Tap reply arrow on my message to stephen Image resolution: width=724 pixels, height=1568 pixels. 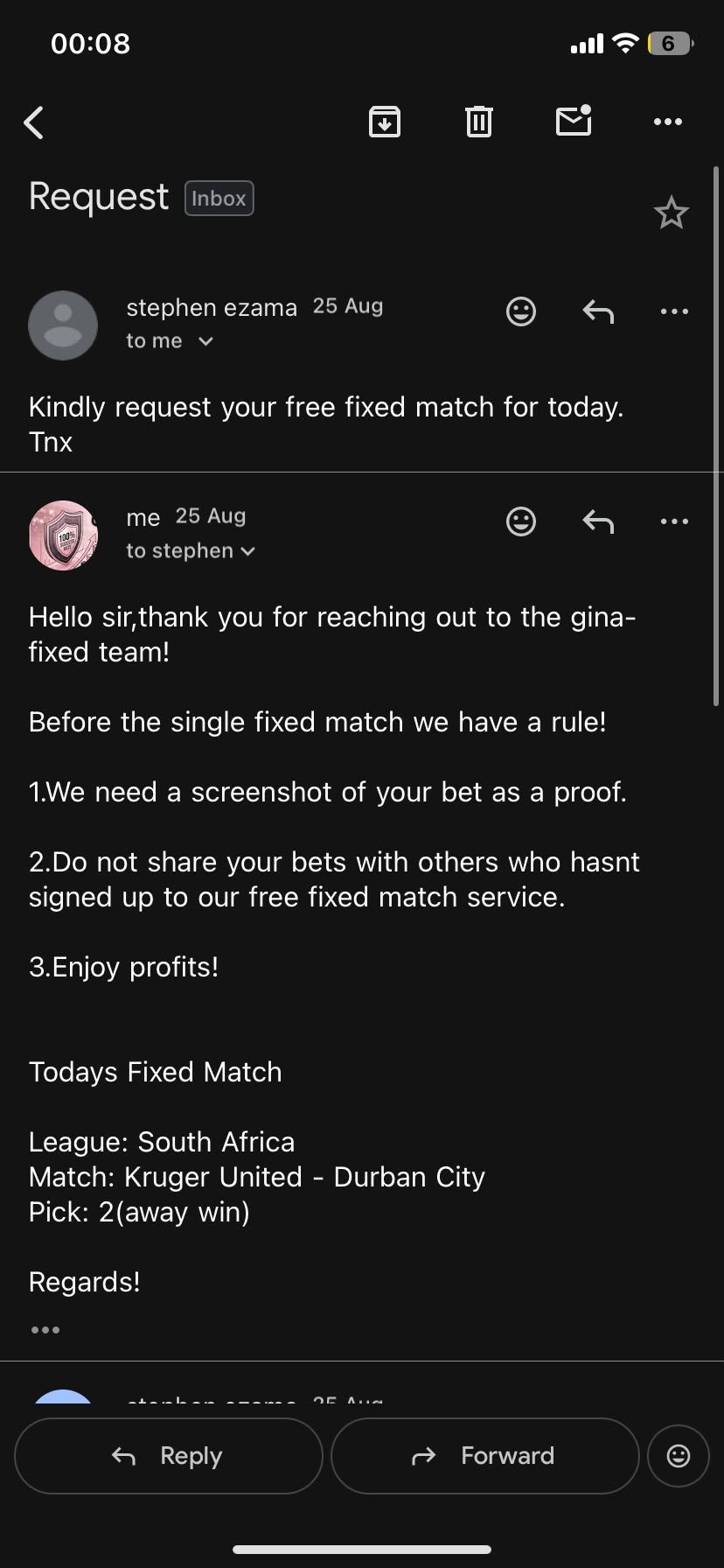tap(598, 521)
